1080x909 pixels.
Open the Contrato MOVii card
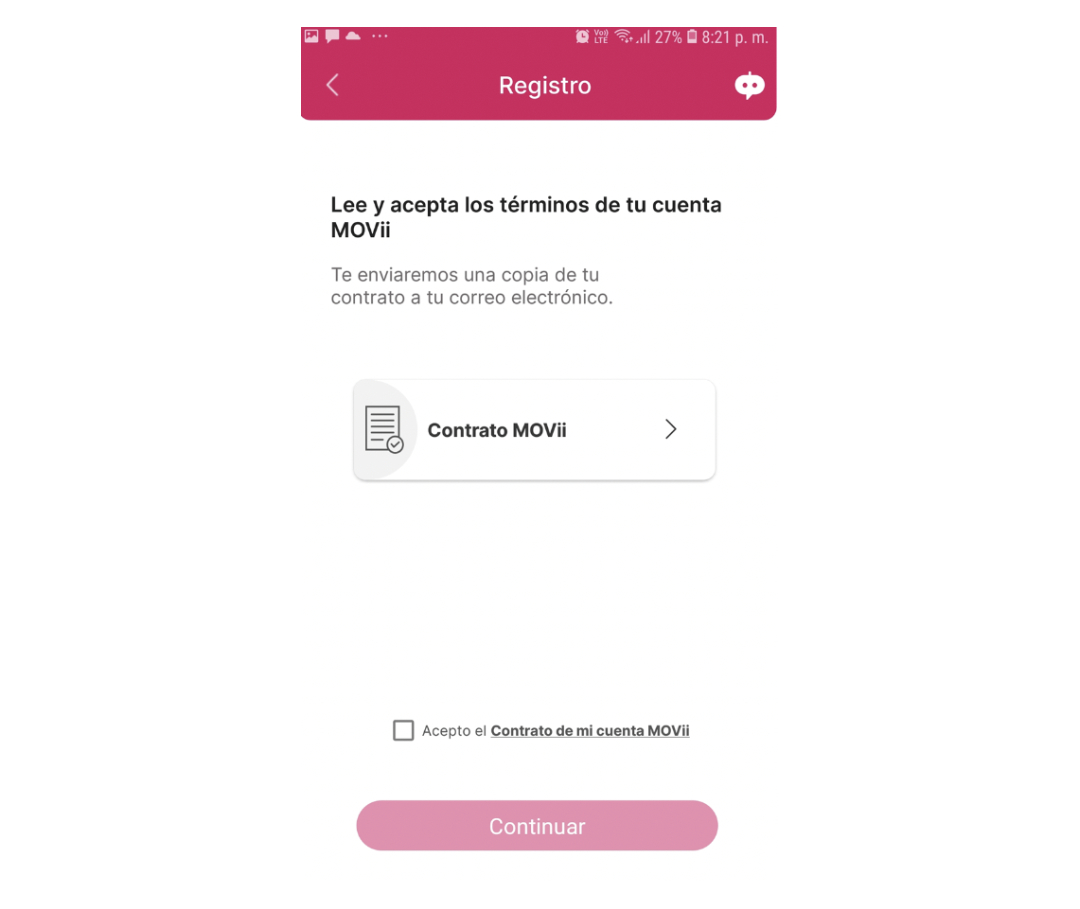(x=534, y=430)
